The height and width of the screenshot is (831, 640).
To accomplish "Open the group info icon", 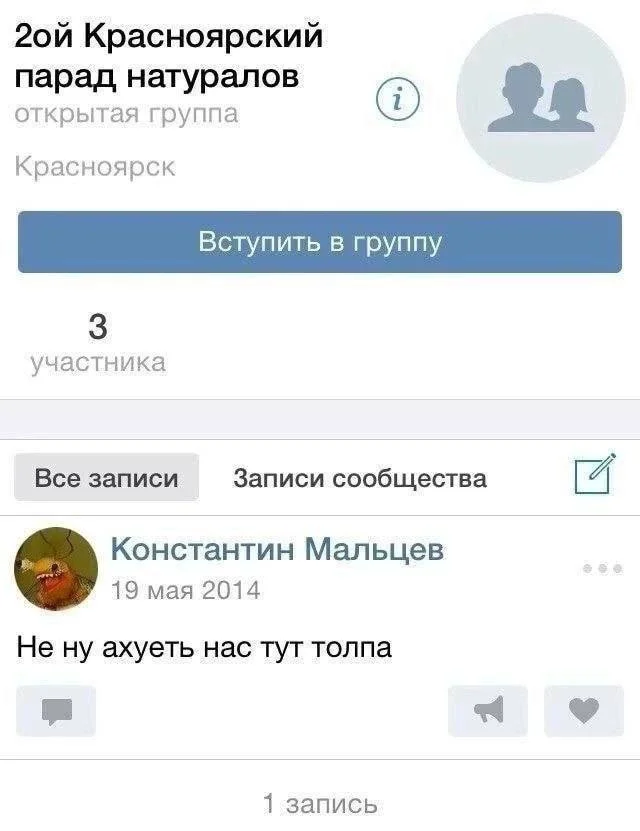I will (x=397, y=101).
